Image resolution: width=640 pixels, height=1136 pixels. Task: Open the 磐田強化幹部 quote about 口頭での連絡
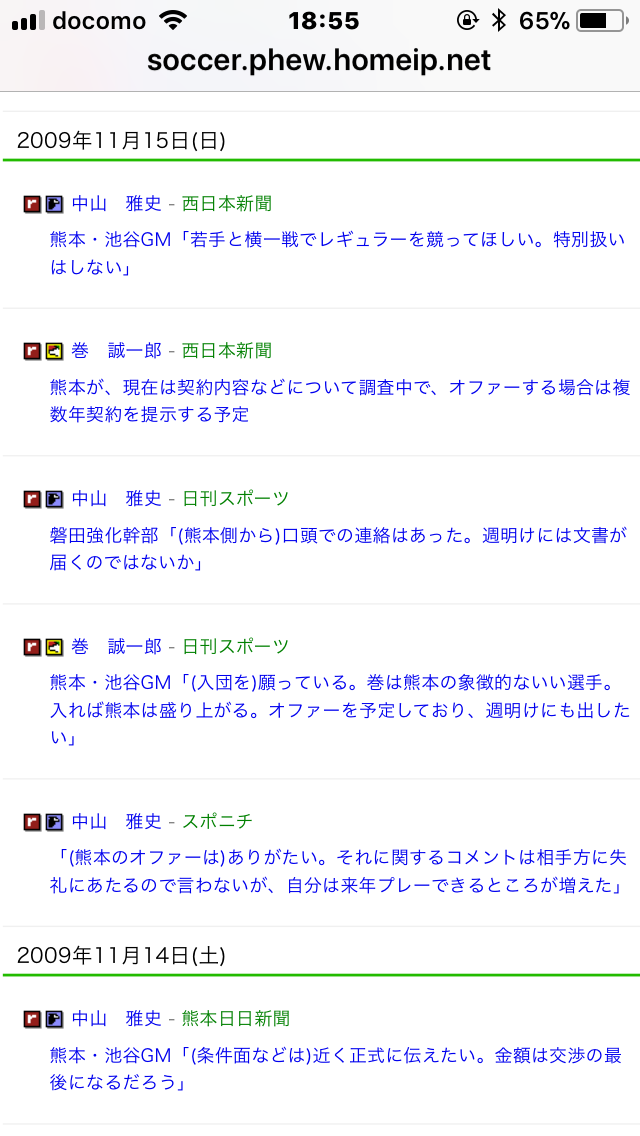(x=338, y=548)
